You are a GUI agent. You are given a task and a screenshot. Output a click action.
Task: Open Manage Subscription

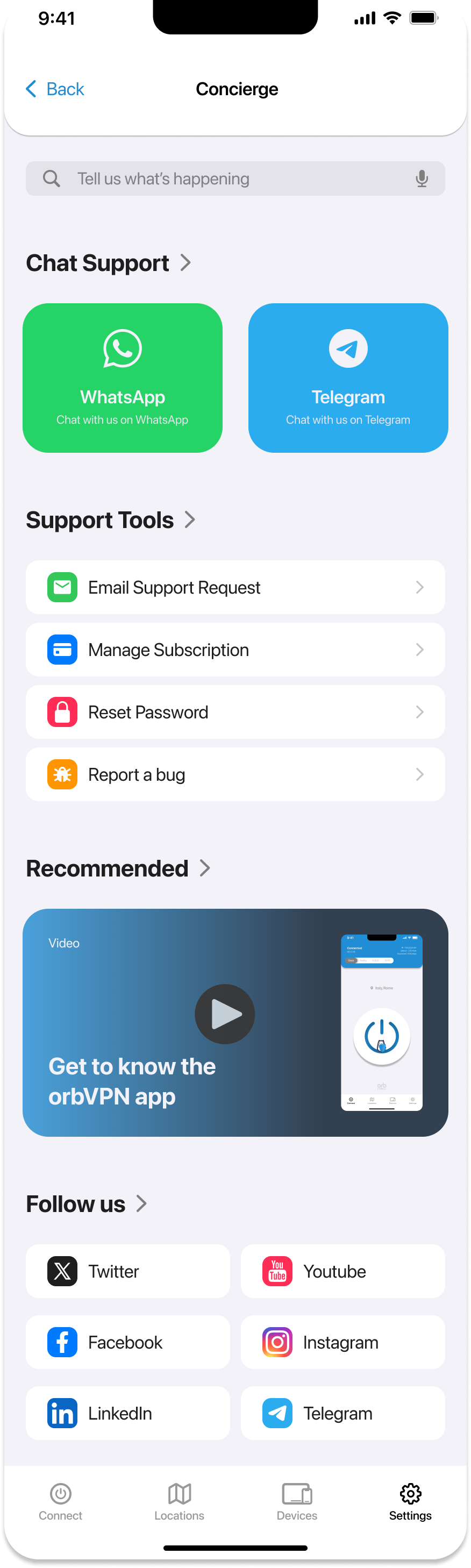pos(235,650)
